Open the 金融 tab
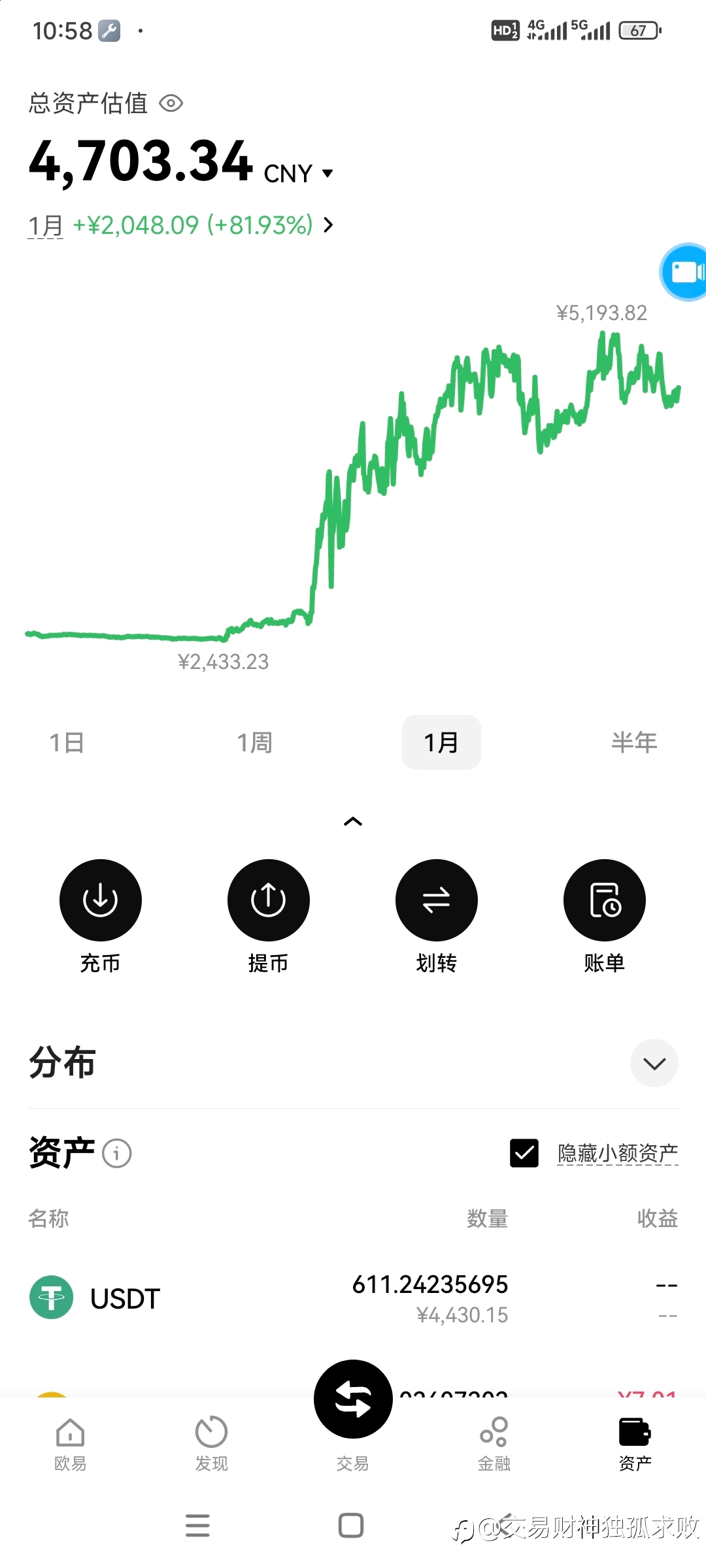The image size is (706, 1568). [x=494, y=1444]
